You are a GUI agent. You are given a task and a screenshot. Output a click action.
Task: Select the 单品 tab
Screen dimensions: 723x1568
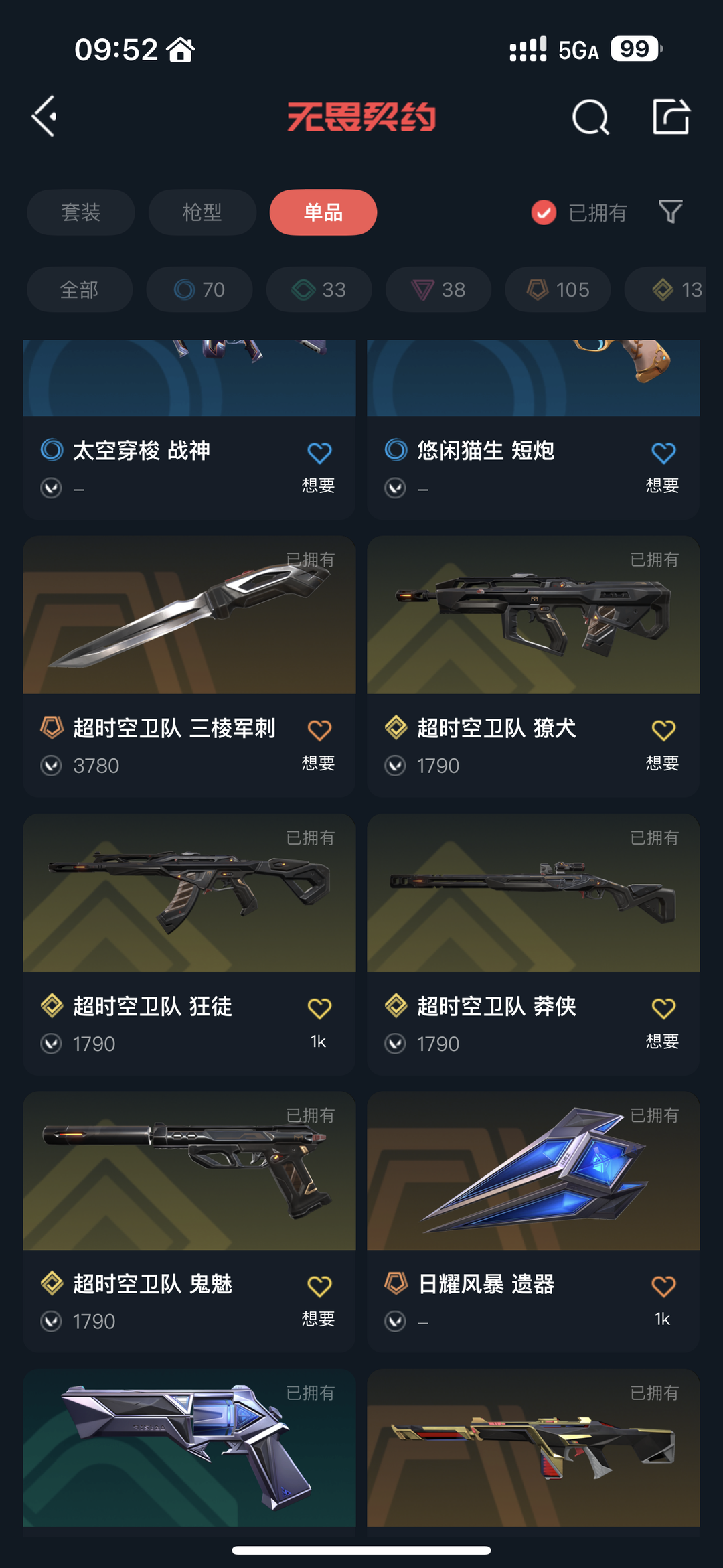pos(323,212)
